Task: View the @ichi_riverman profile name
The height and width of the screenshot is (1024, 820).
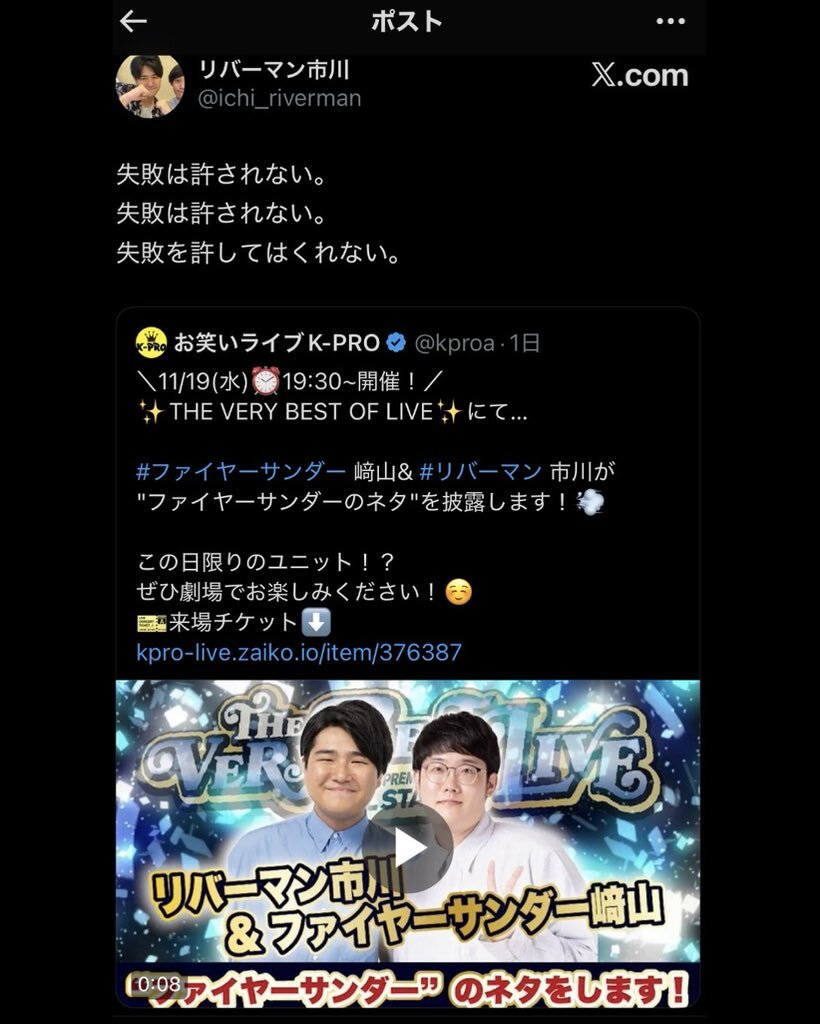Action: (x=274, y=71)
